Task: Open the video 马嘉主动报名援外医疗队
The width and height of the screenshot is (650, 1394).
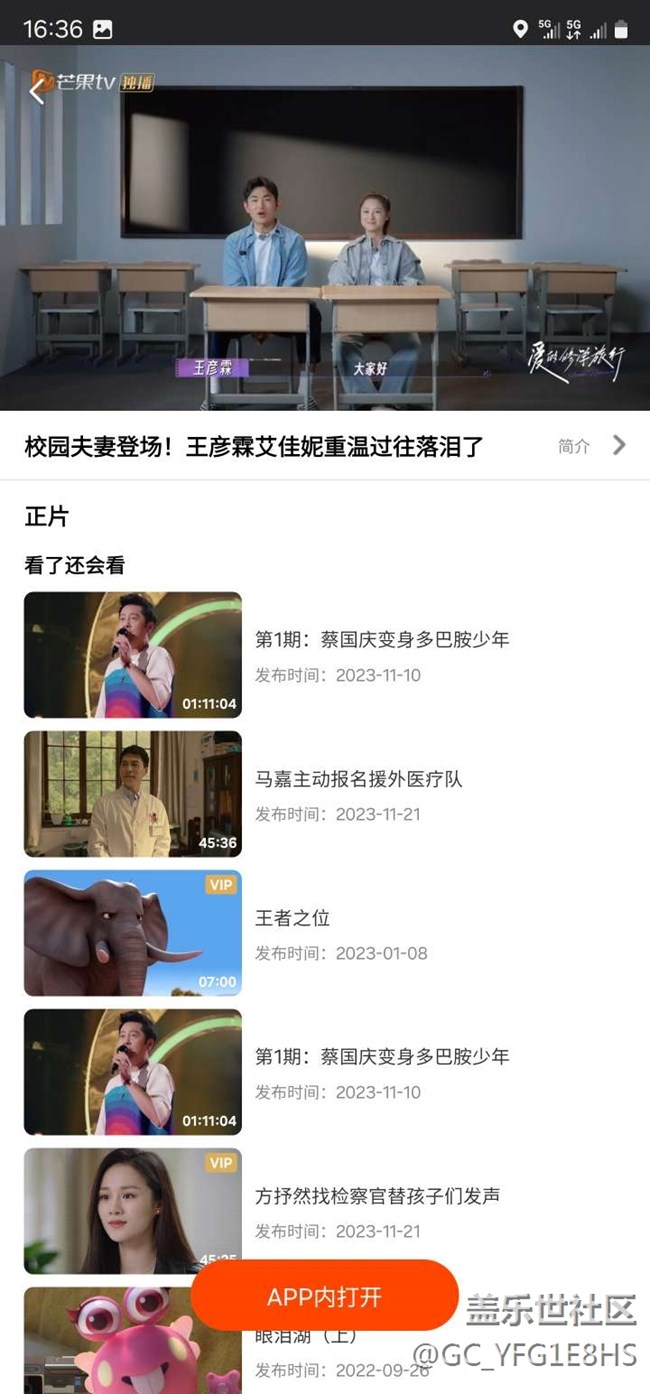Action: click(x=358, y=779)
